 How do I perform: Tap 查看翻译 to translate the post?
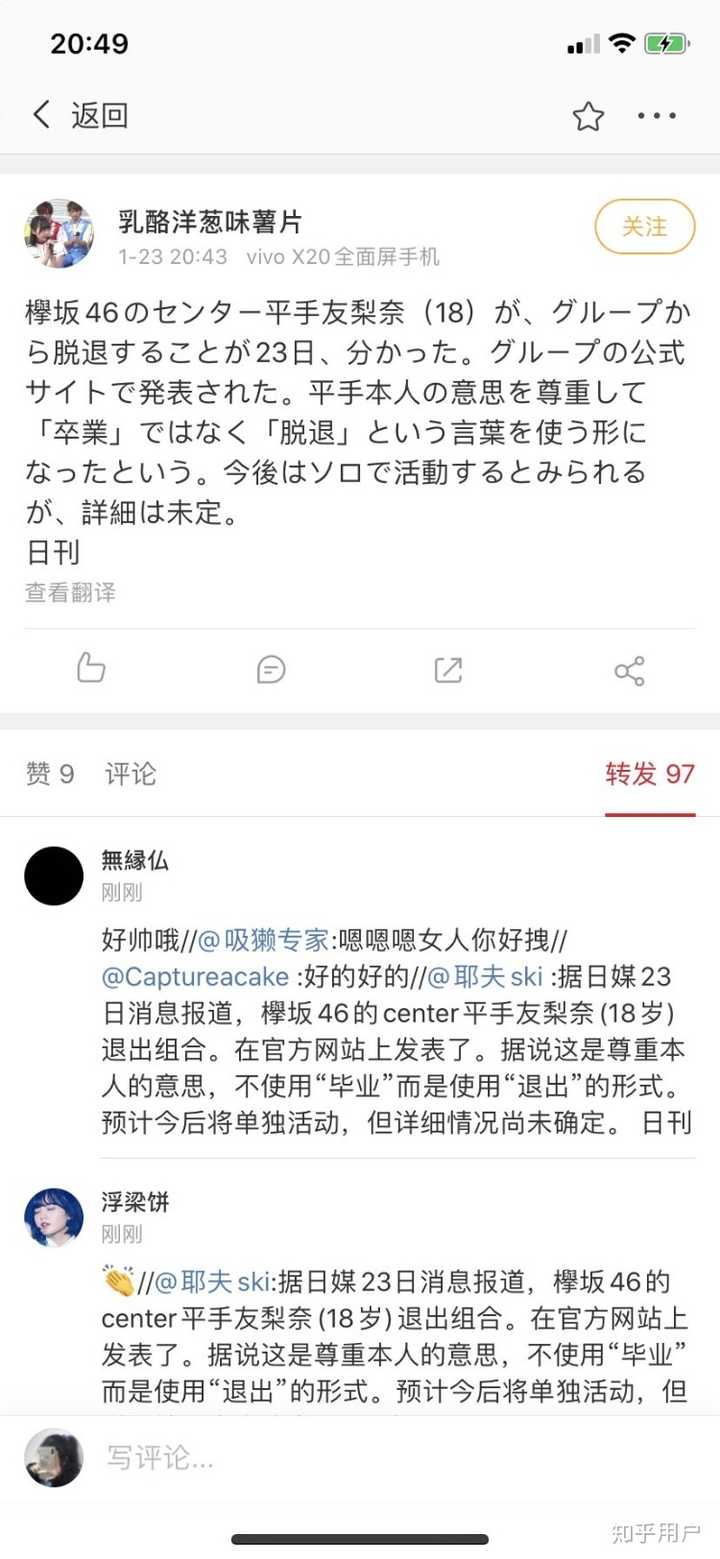pyautogui.click(x=70, y=592)
